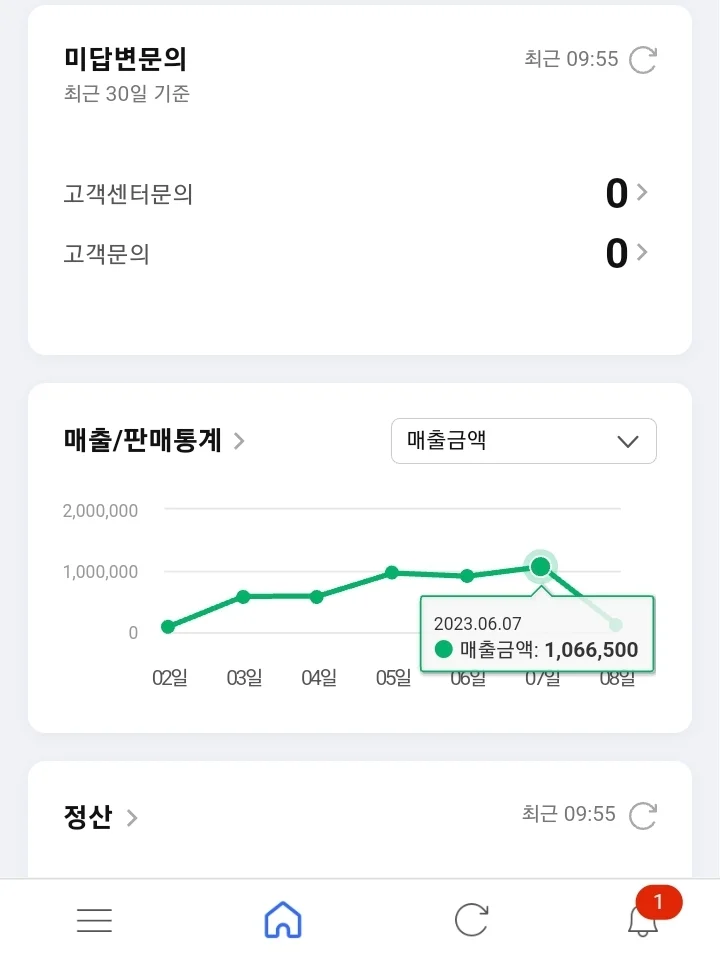
Task: Refresh the 미답변문의 section
Action: [x=641, y=59]
